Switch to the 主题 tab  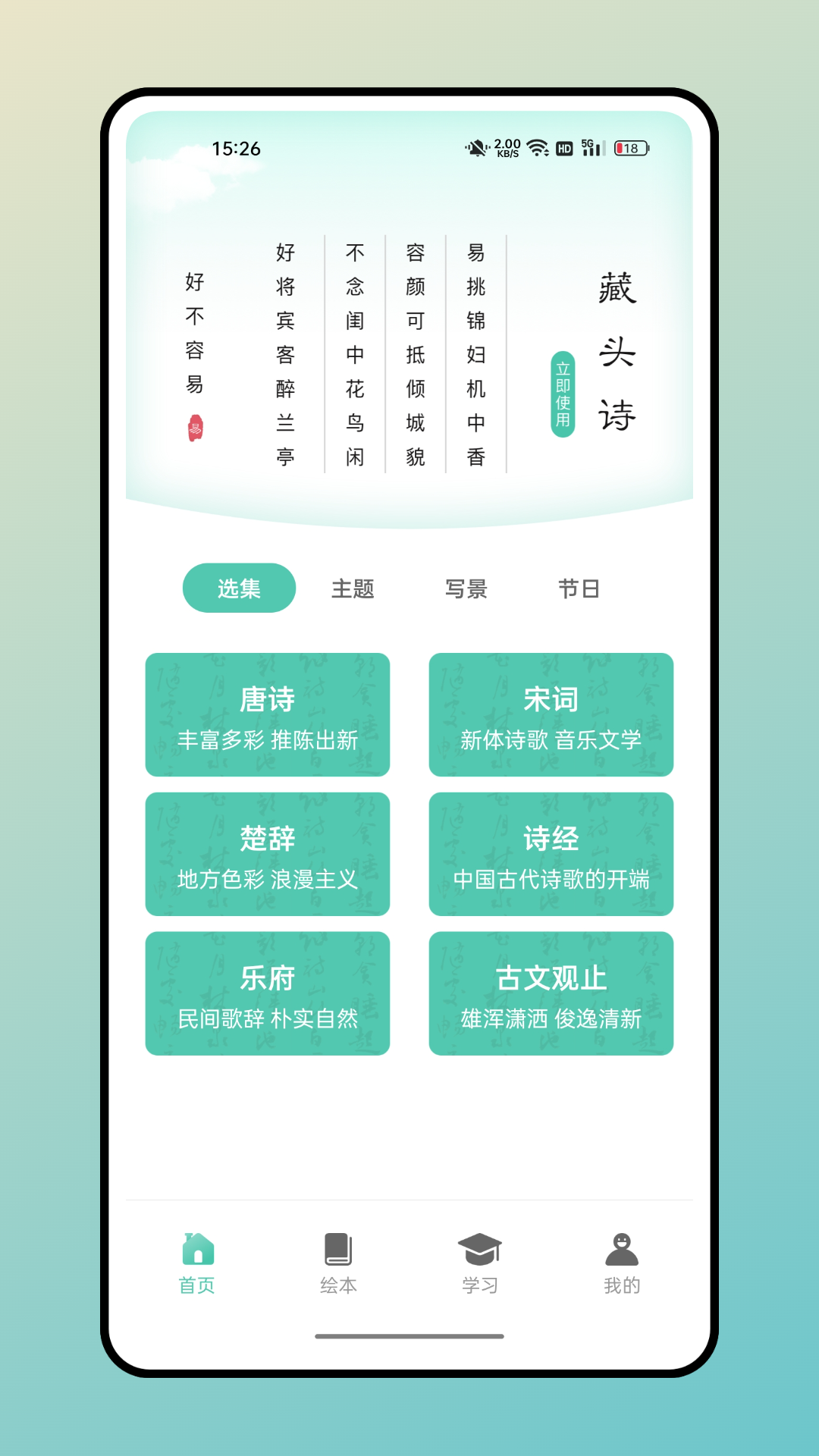(353, 588)
